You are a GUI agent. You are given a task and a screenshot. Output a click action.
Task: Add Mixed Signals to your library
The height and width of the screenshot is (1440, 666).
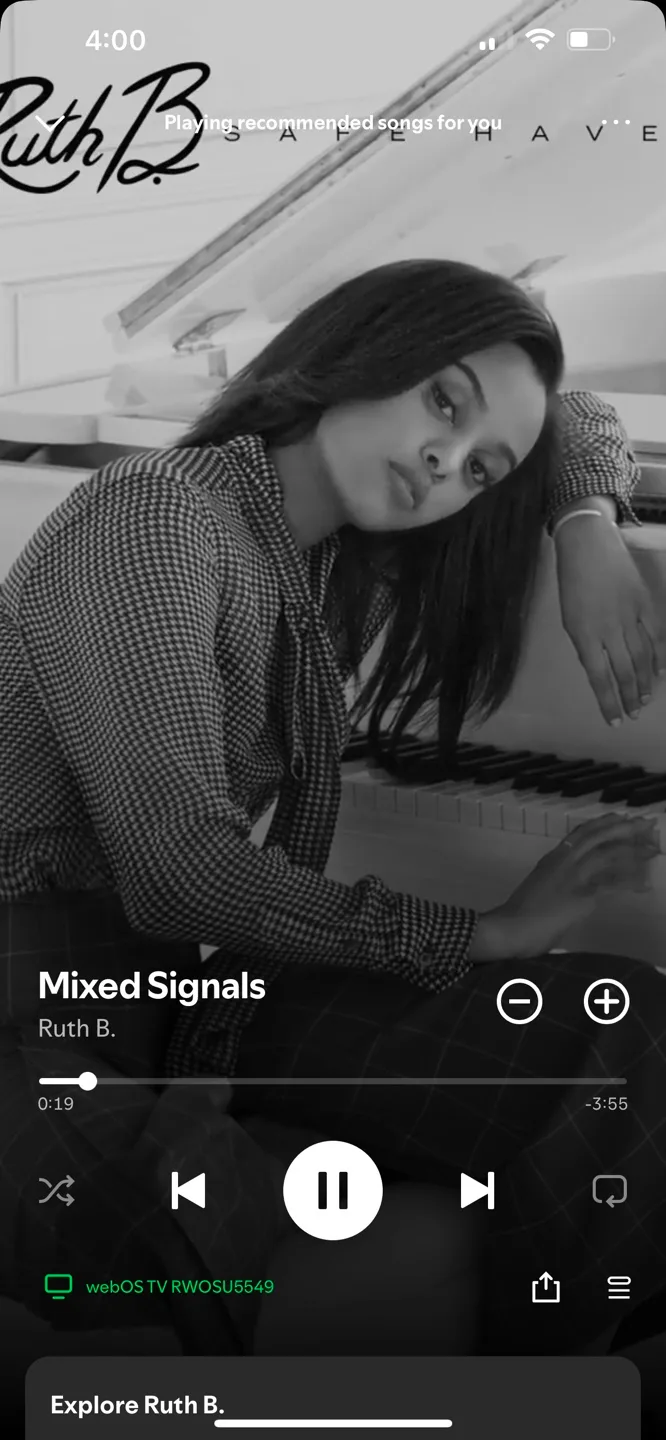(x=606, y=1002)
